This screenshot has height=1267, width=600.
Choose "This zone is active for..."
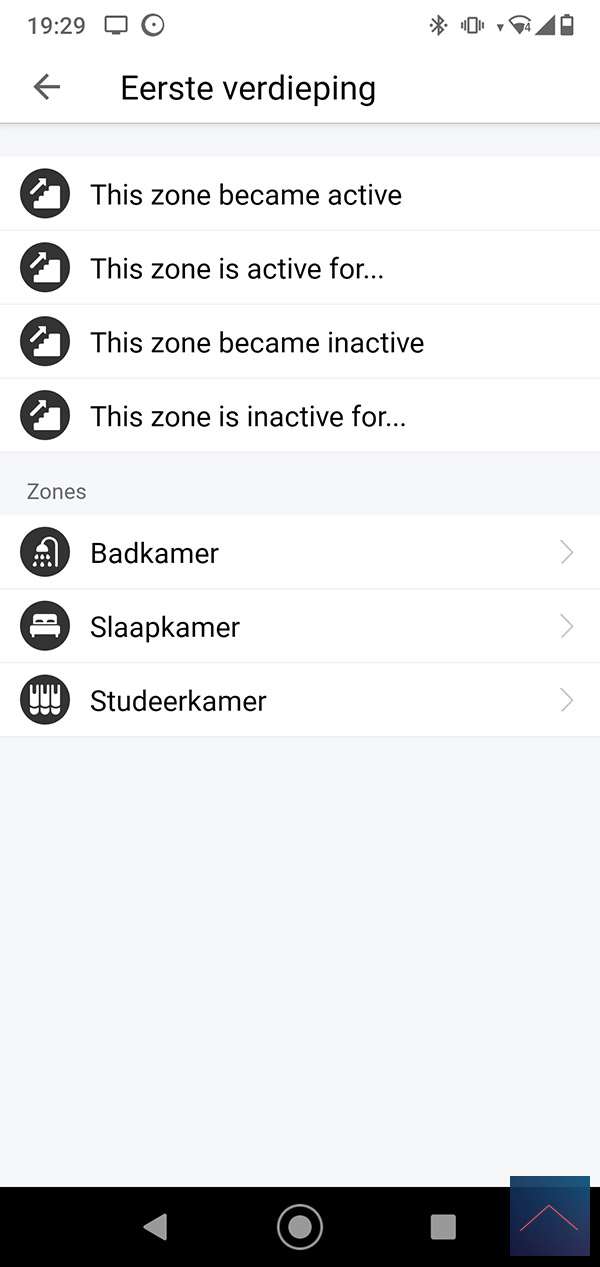237,268
